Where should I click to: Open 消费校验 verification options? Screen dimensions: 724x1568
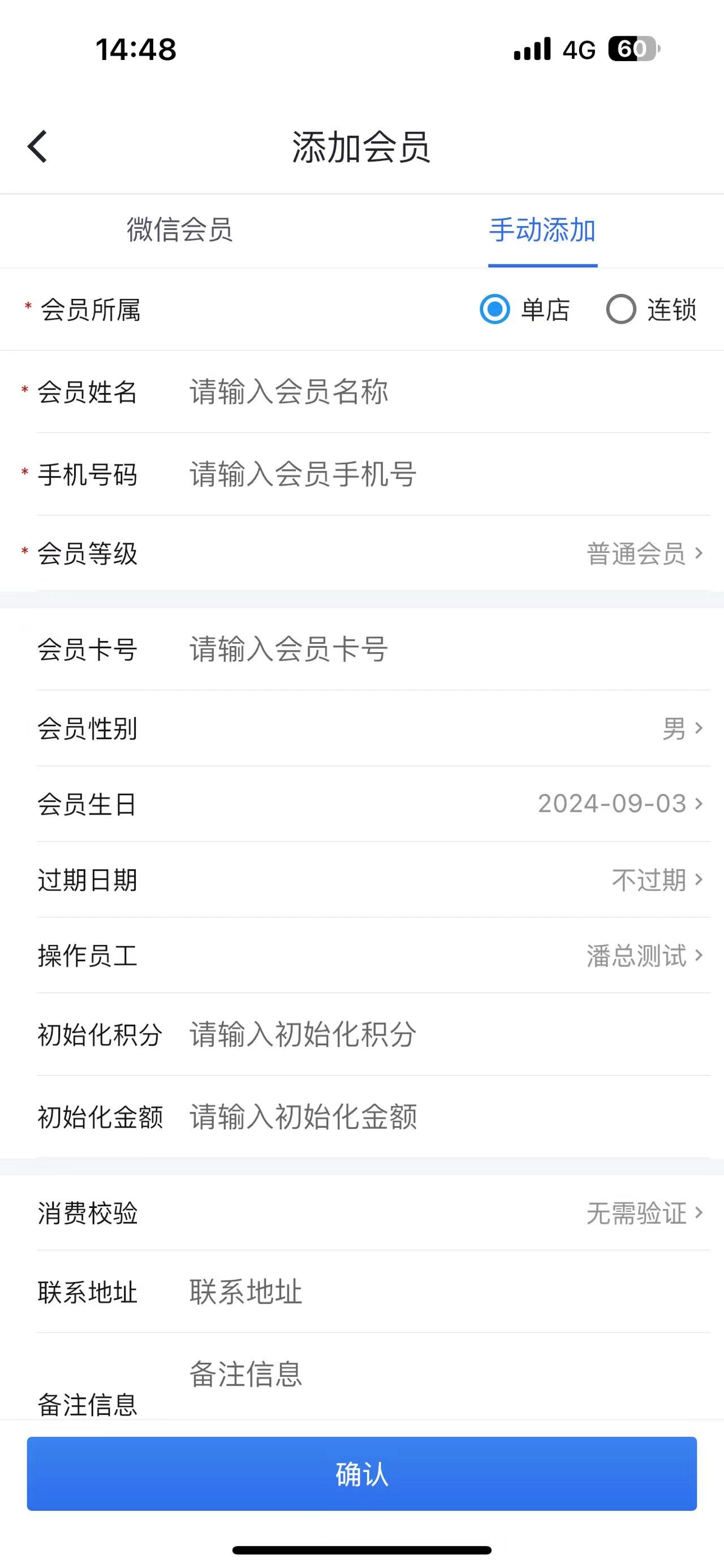(x=643, y=1212)
